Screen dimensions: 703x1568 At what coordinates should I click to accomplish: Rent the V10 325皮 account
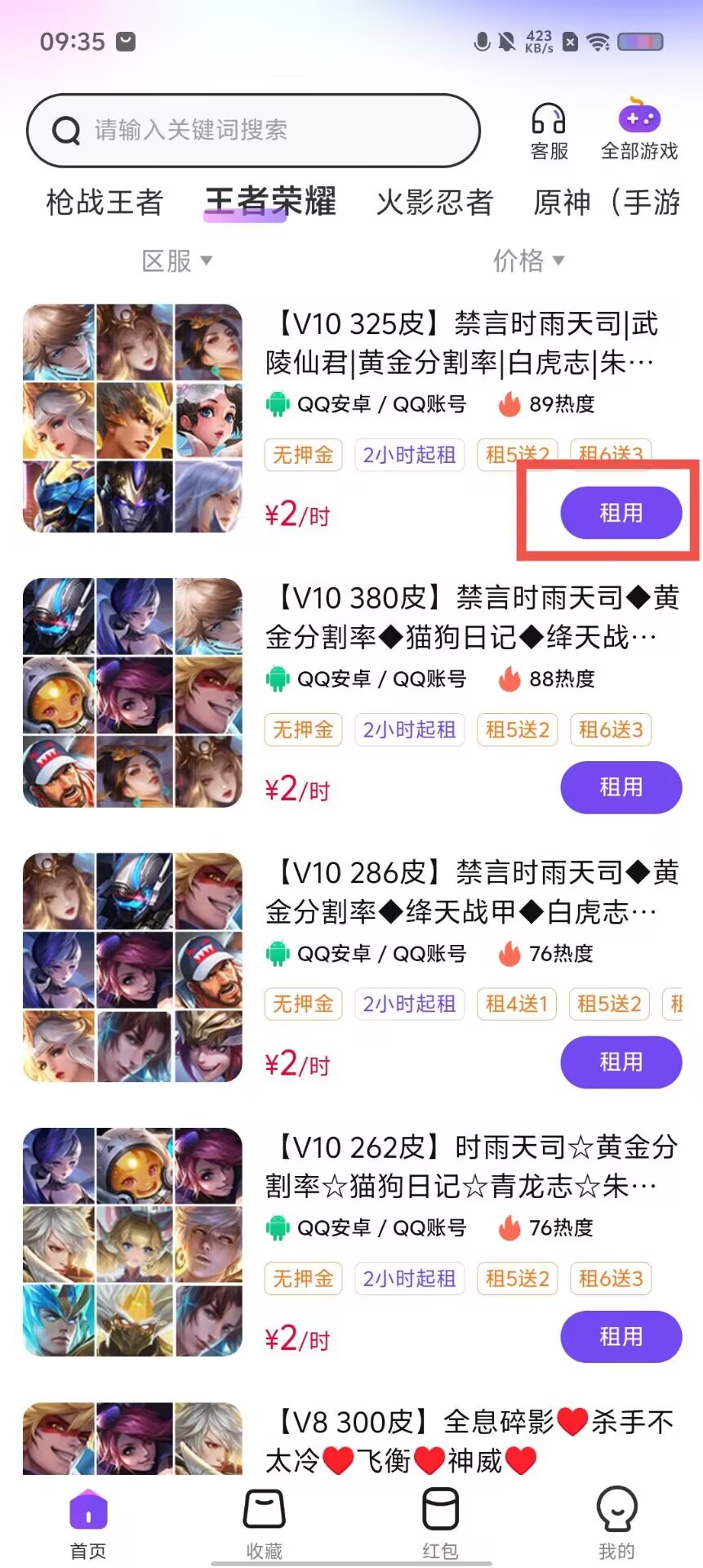[621, 513]
